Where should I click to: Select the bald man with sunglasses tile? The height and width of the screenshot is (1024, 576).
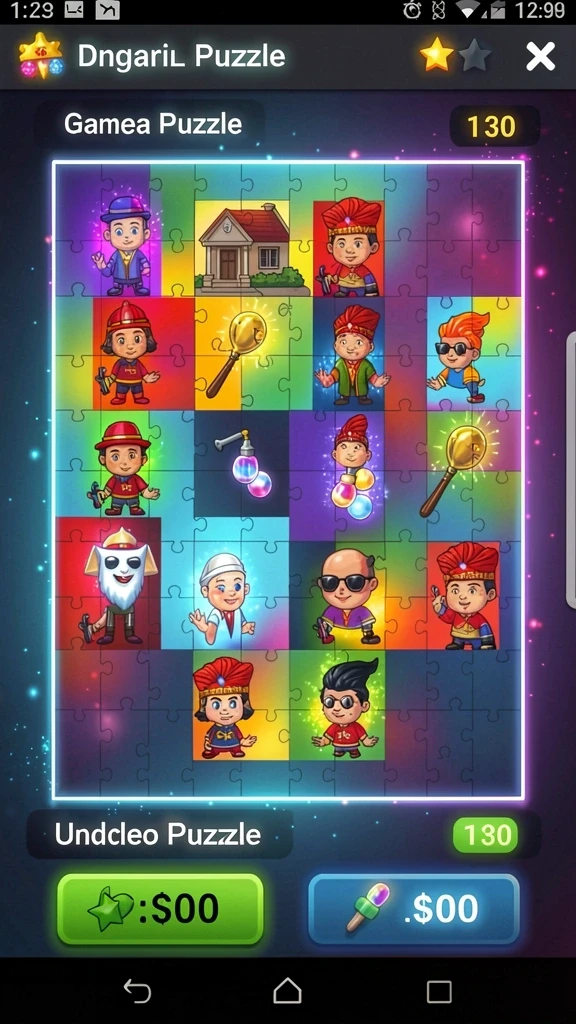click(x=347, y=596)
